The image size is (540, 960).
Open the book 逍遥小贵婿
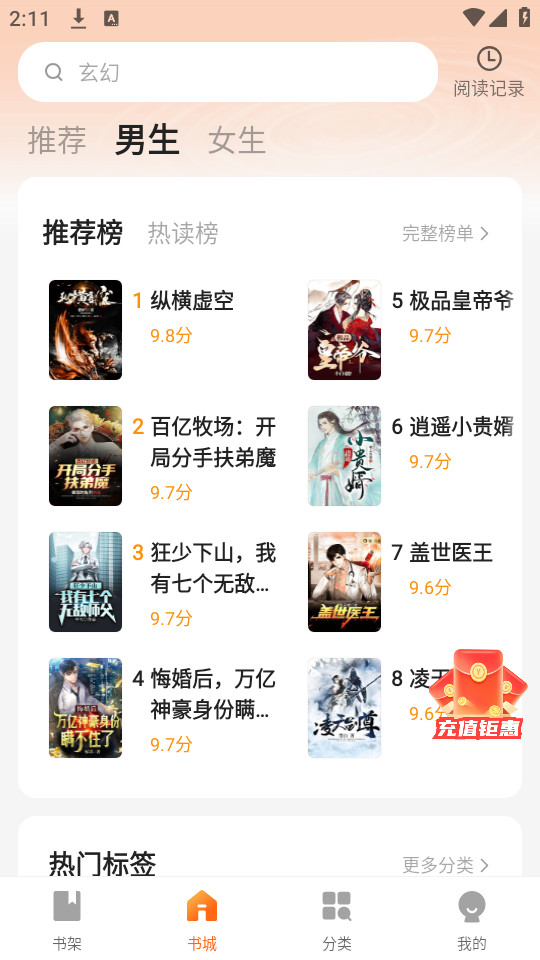[x=411, y=456]
